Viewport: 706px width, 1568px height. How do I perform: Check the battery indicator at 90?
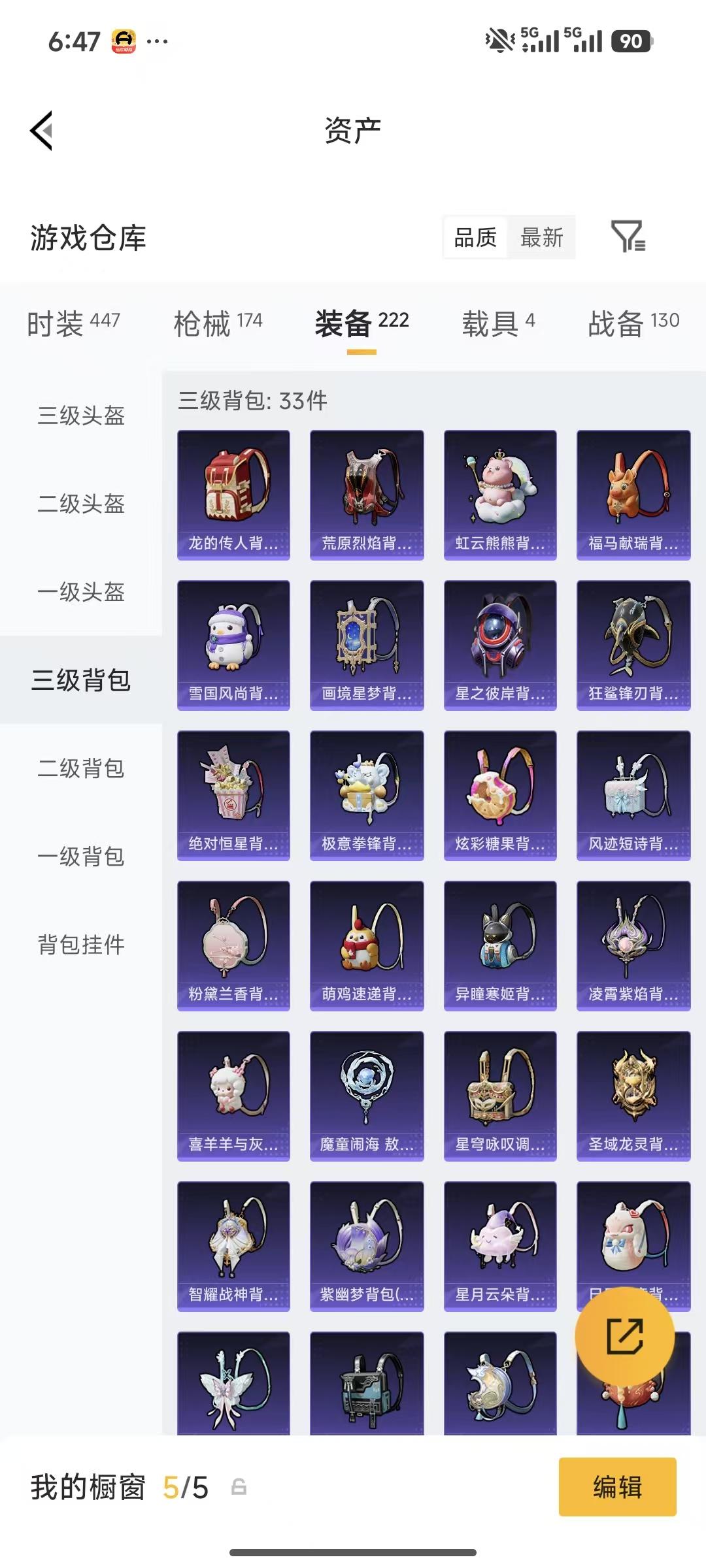629,41
